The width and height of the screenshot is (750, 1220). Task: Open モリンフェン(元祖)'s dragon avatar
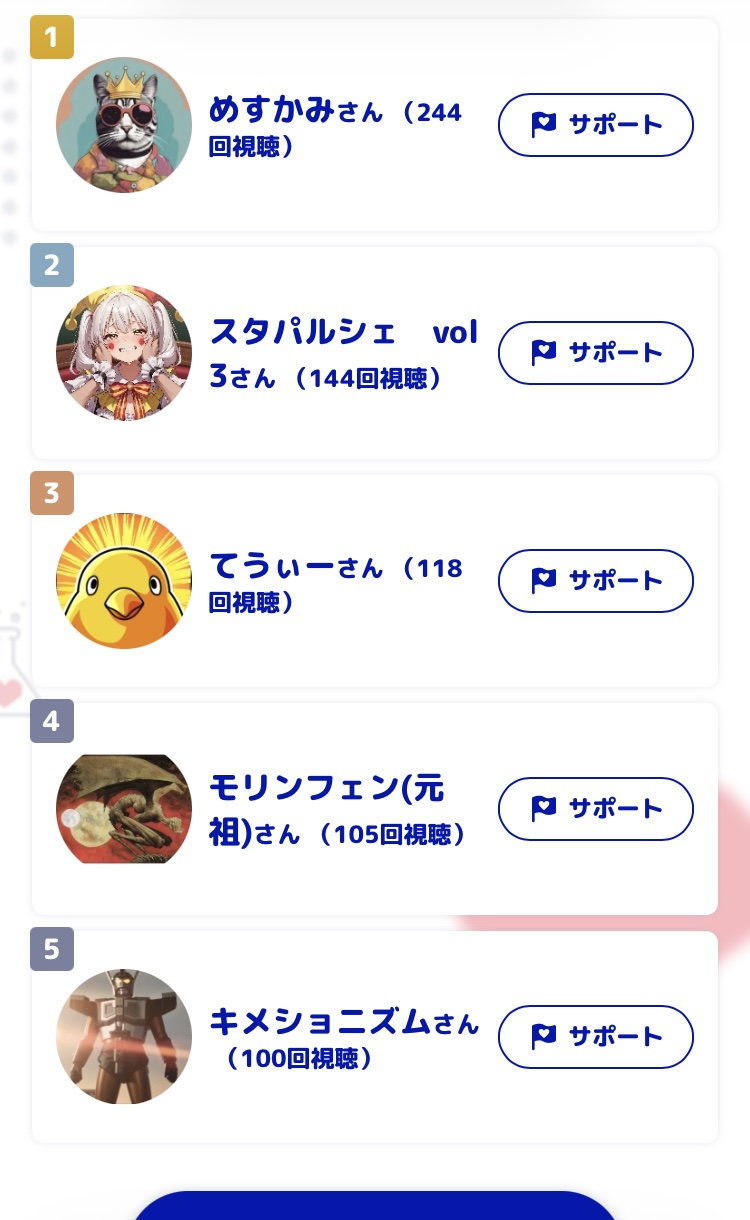point(124,809)
